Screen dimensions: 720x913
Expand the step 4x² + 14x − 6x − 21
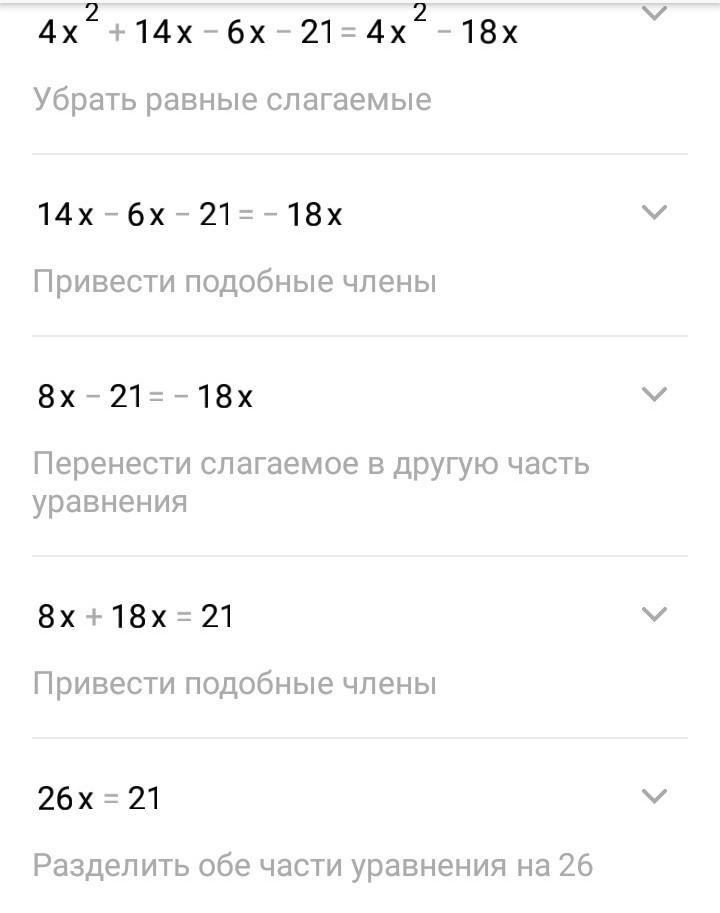653,14
